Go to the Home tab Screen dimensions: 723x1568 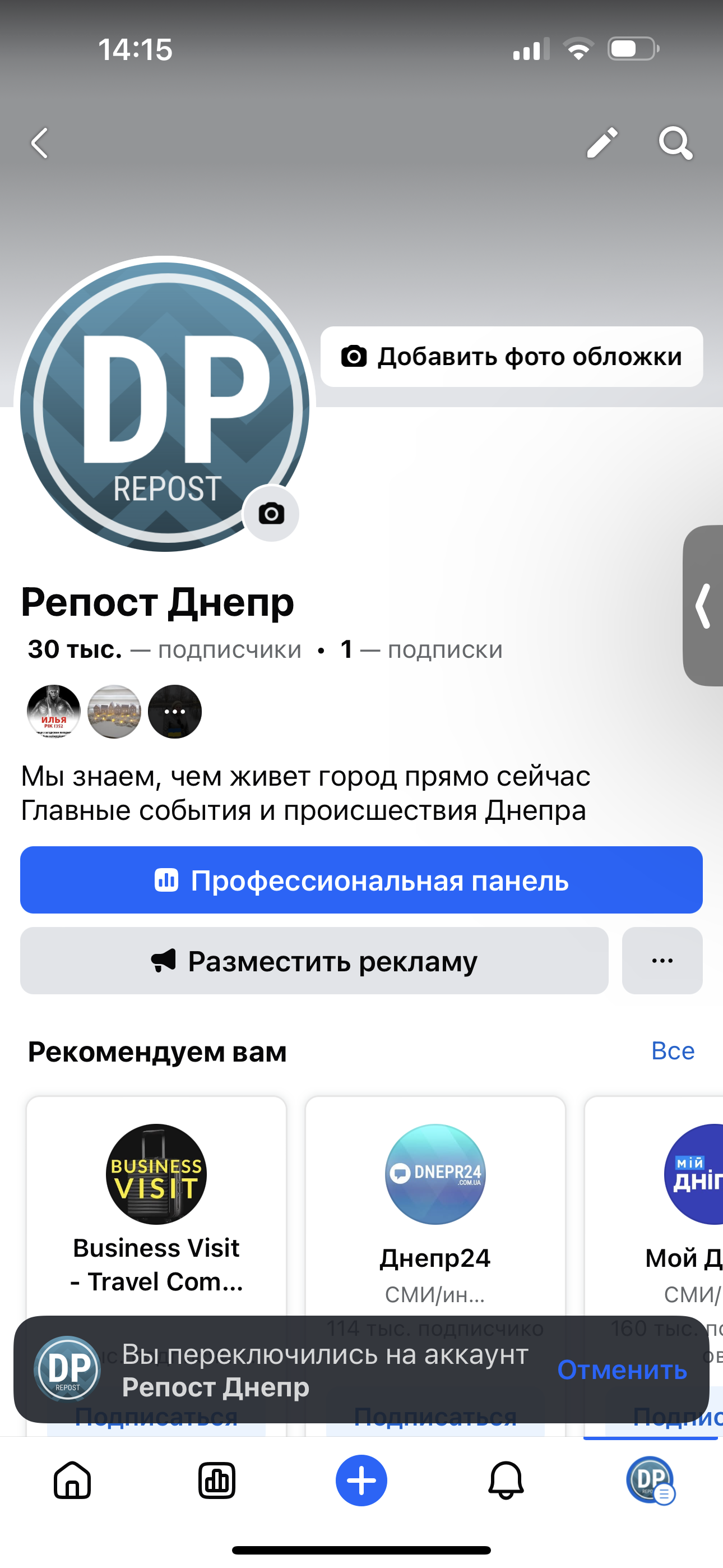pyautogui.click(x=72, y=1481)
